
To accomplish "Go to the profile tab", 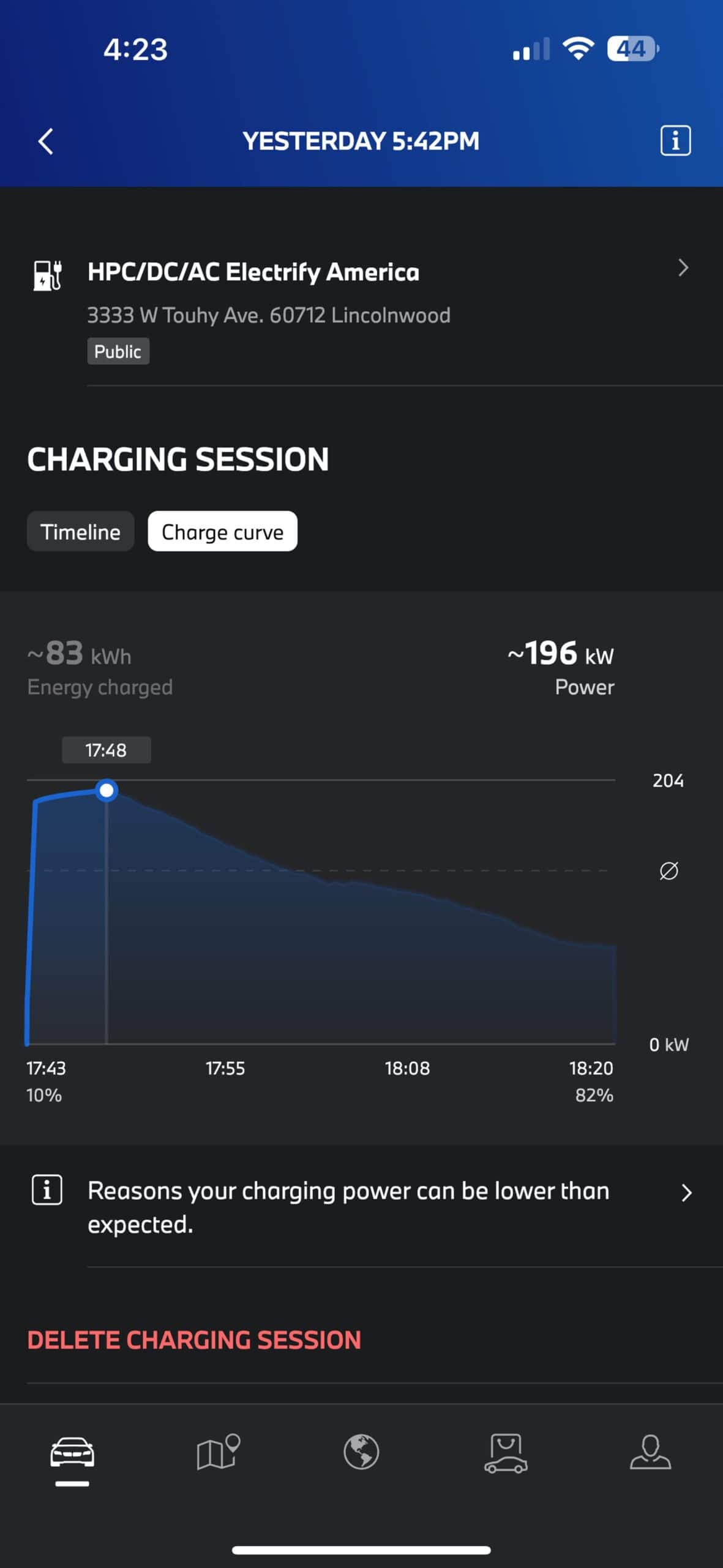I will (650, 1452).
